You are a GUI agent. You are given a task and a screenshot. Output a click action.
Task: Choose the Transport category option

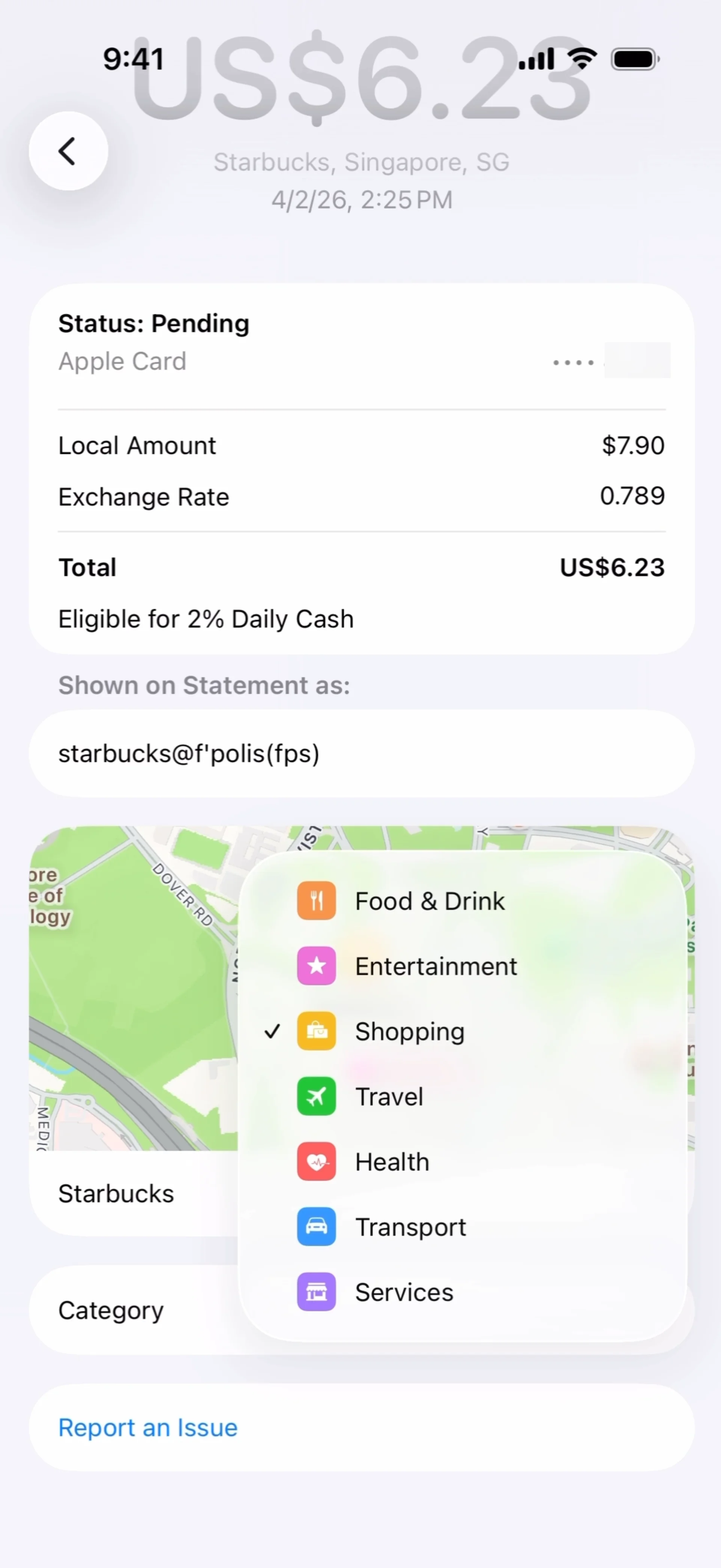[410, 1227]
